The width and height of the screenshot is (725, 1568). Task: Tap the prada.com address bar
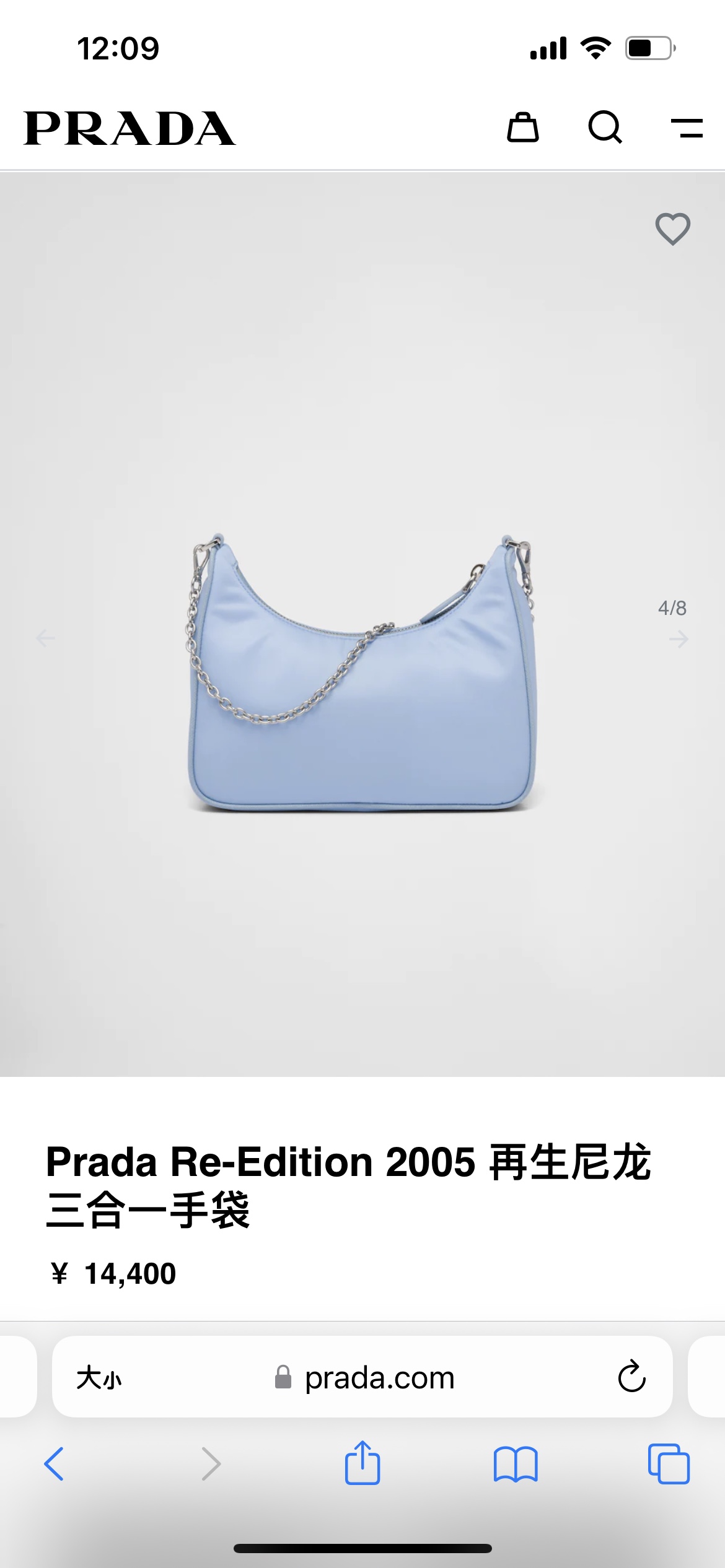[379, 1379]
